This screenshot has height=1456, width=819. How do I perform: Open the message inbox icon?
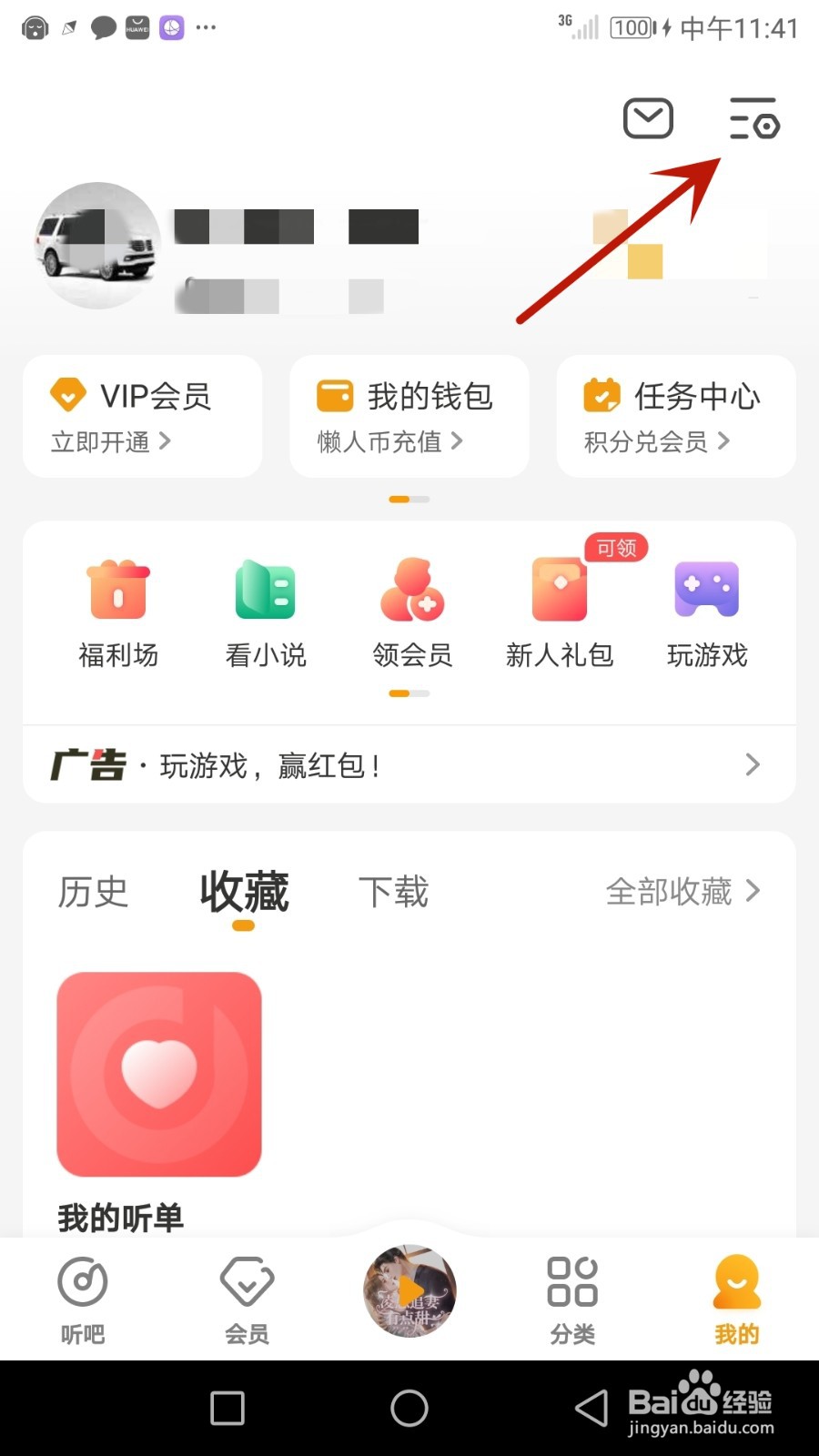click(x=648, y=118)
